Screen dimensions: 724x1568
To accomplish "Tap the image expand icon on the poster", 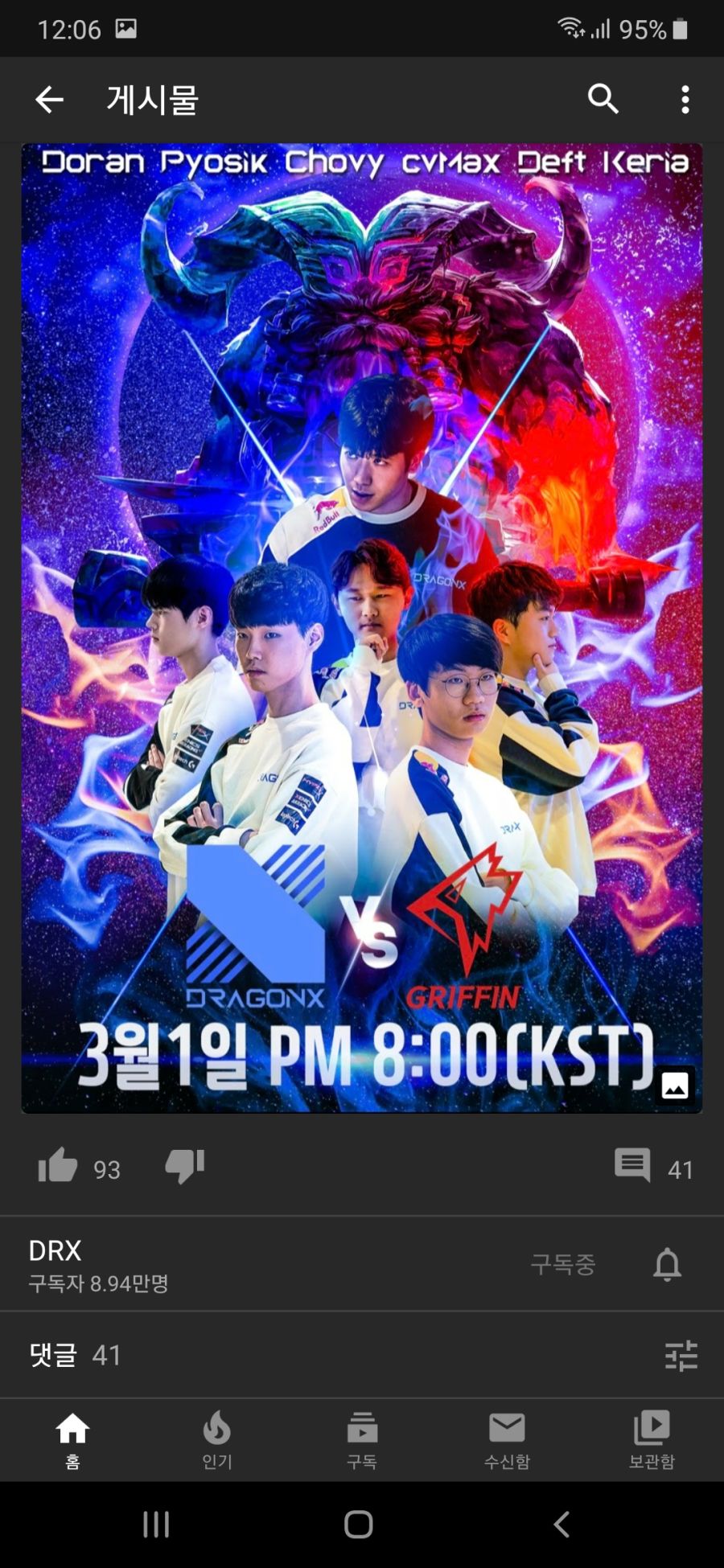I will pyautogui.click(x=676, y=1084).
